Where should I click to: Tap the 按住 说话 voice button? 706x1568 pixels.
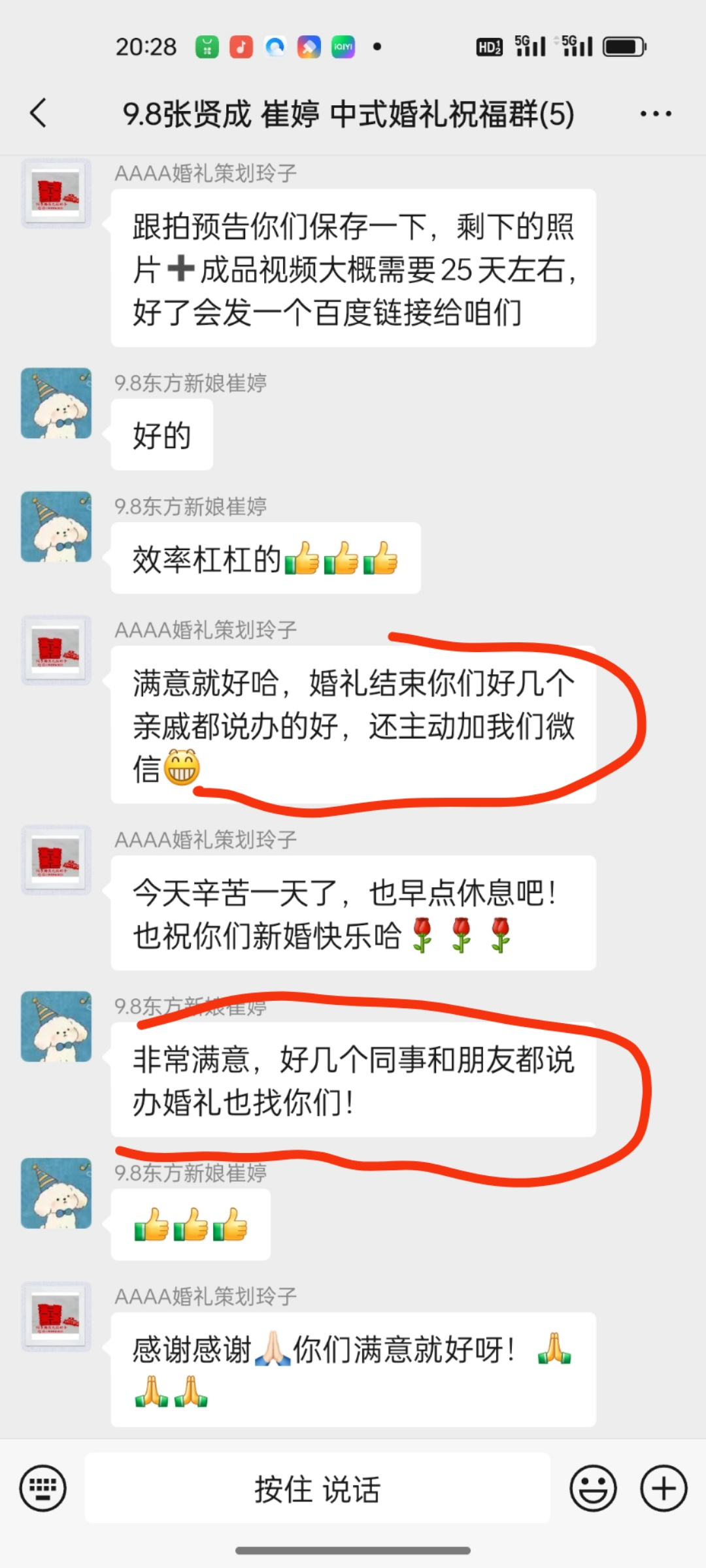pos(318,1488)
